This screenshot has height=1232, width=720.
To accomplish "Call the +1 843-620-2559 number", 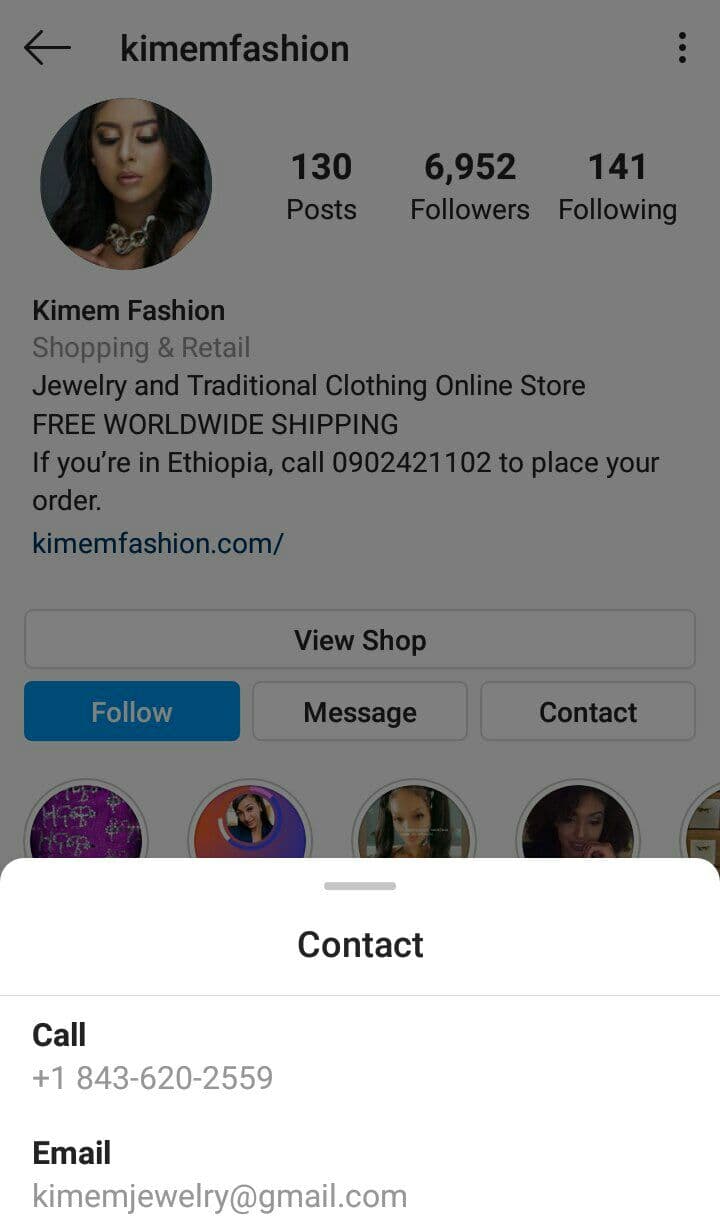I will click(360, 1056).
